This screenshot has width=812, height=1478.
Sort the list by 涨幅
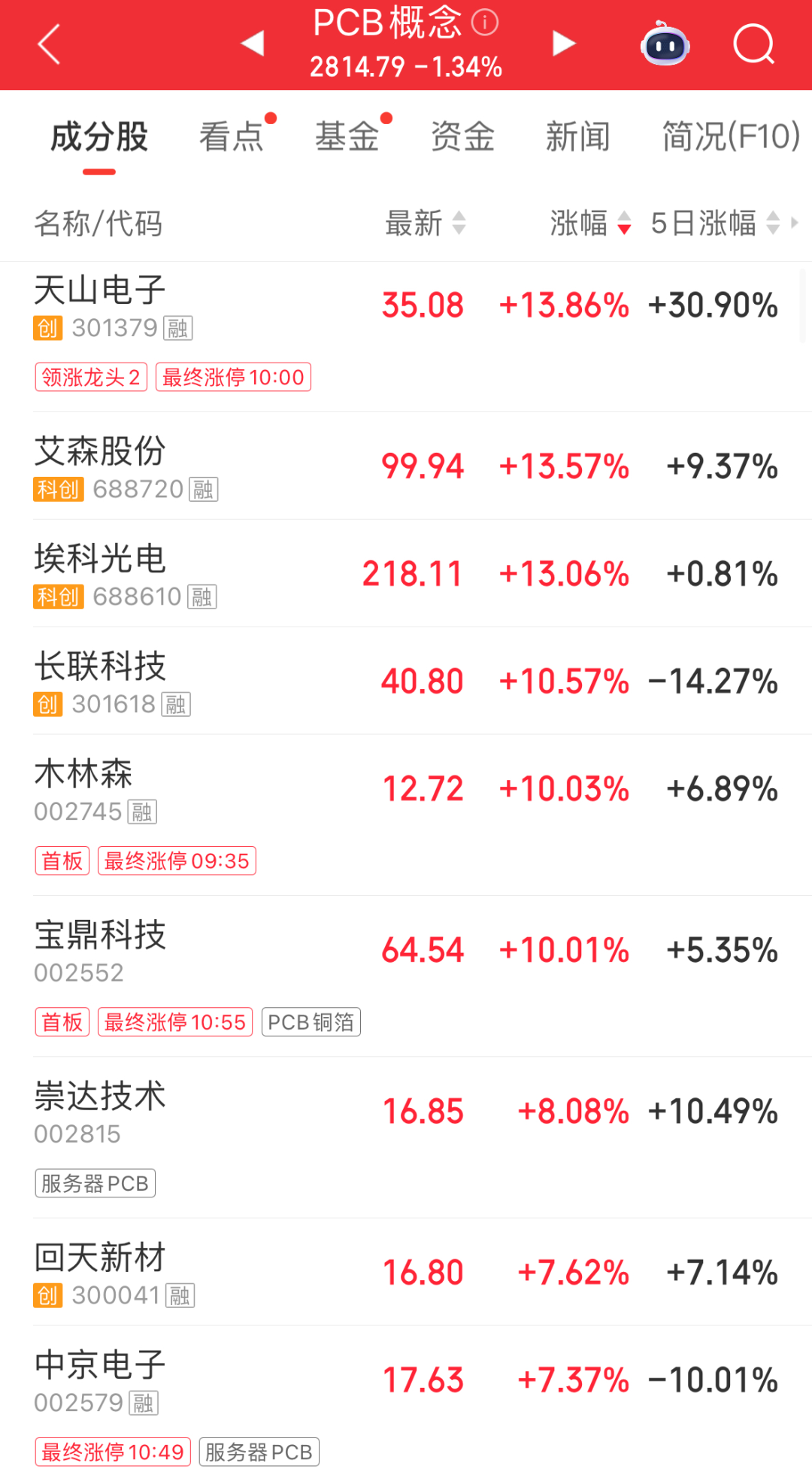pyautogui.click(x=590, y=223)
